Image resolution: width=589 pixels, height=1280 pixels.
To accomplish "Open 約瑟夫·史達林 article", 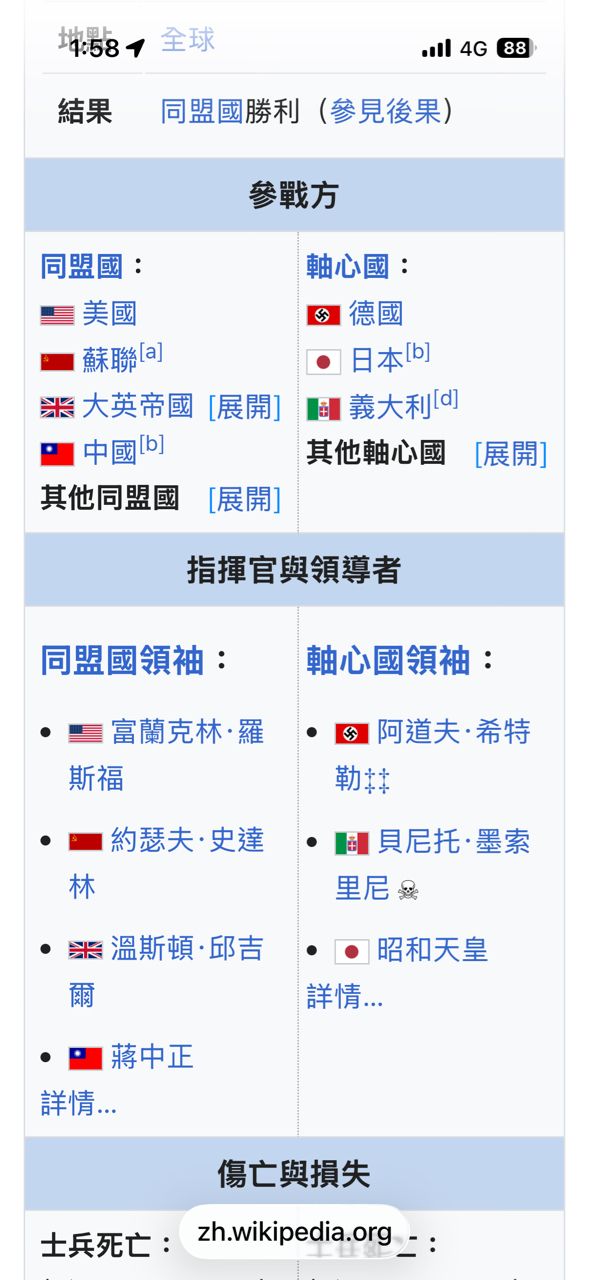I will pyautogui.click(x=166, y=863).
